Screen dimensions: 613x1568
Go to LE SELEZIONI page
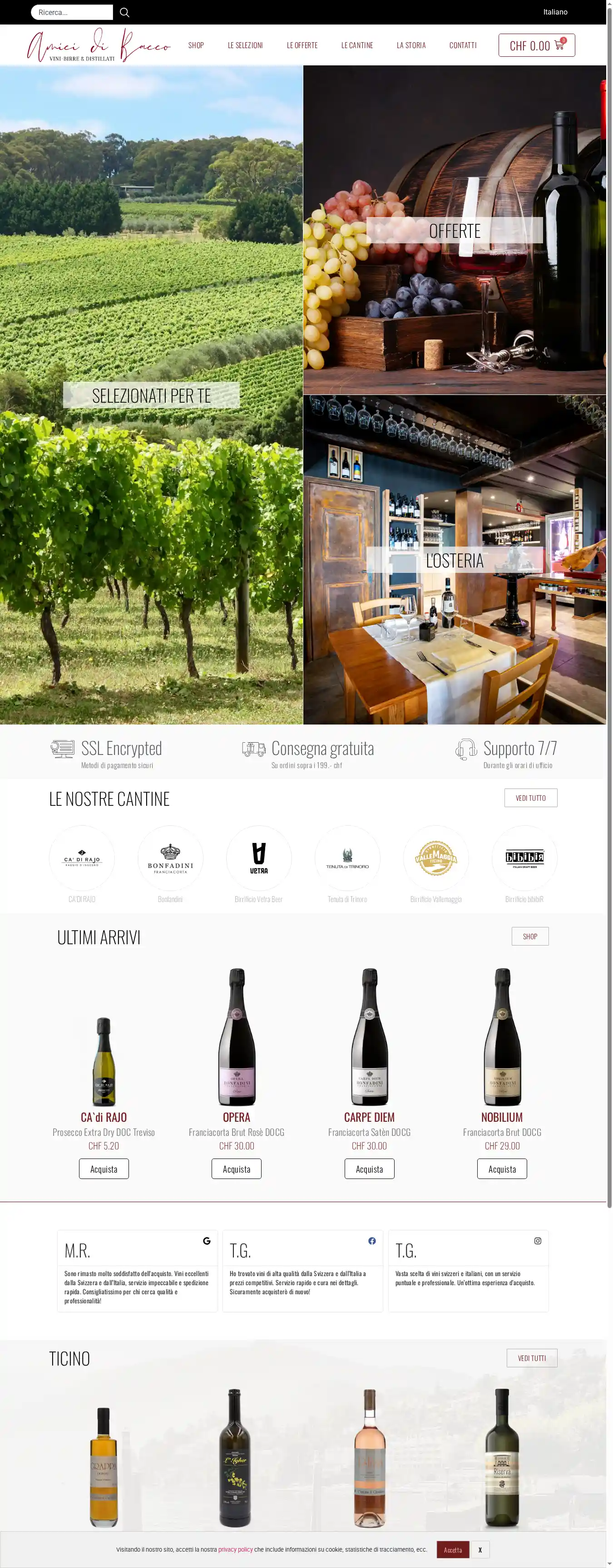(245, 45)
